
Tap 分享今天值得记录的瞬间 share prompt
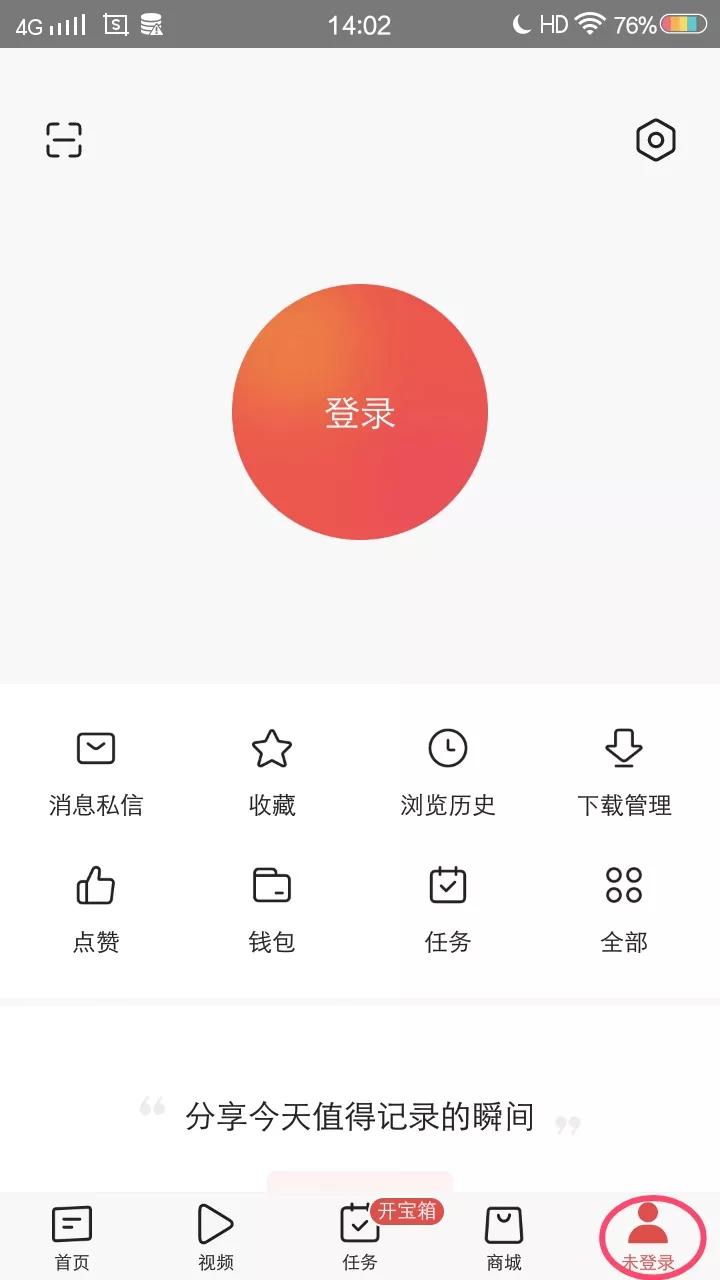[358, 1116]
